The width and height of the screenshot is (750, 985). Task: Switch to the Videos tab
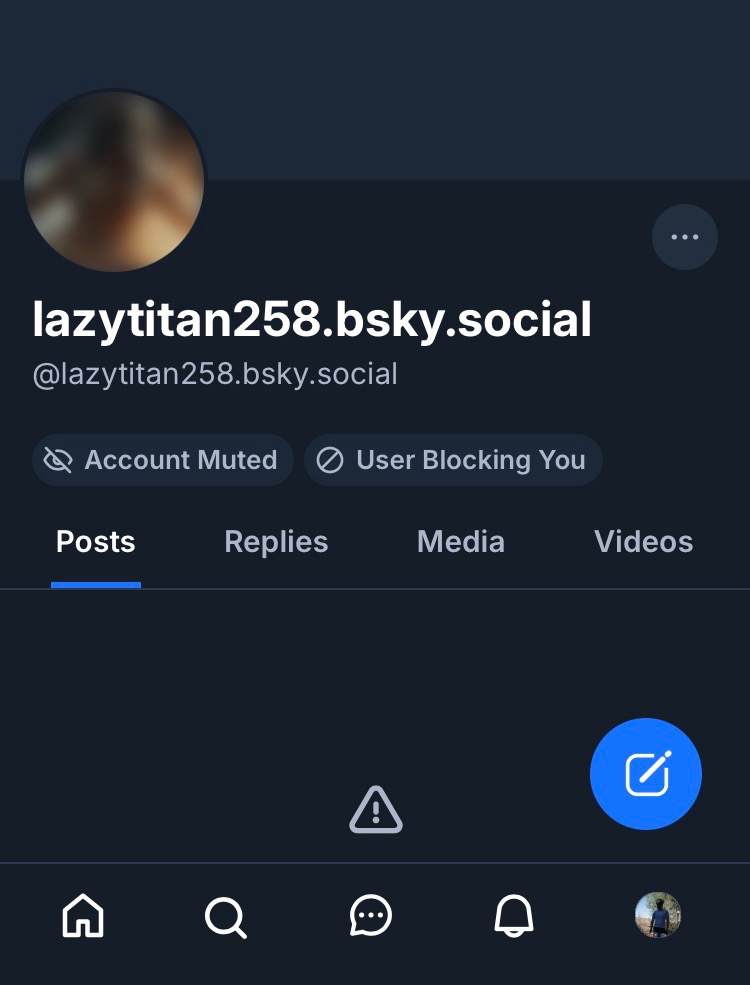coord(643,542)
